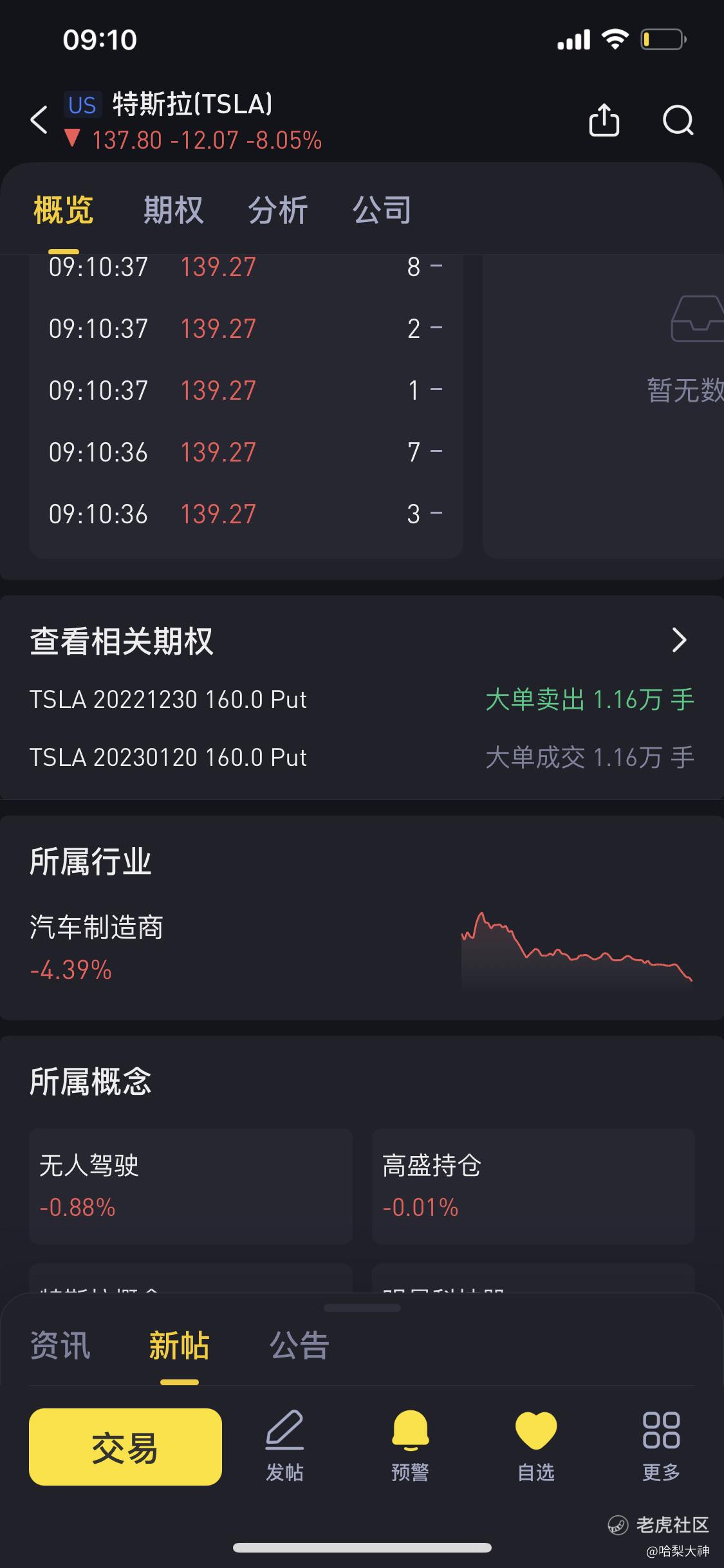This screenshot has height=1568, width=724.
Task: Switch to the 分析 tab
Action: click(x=278, y=210)
